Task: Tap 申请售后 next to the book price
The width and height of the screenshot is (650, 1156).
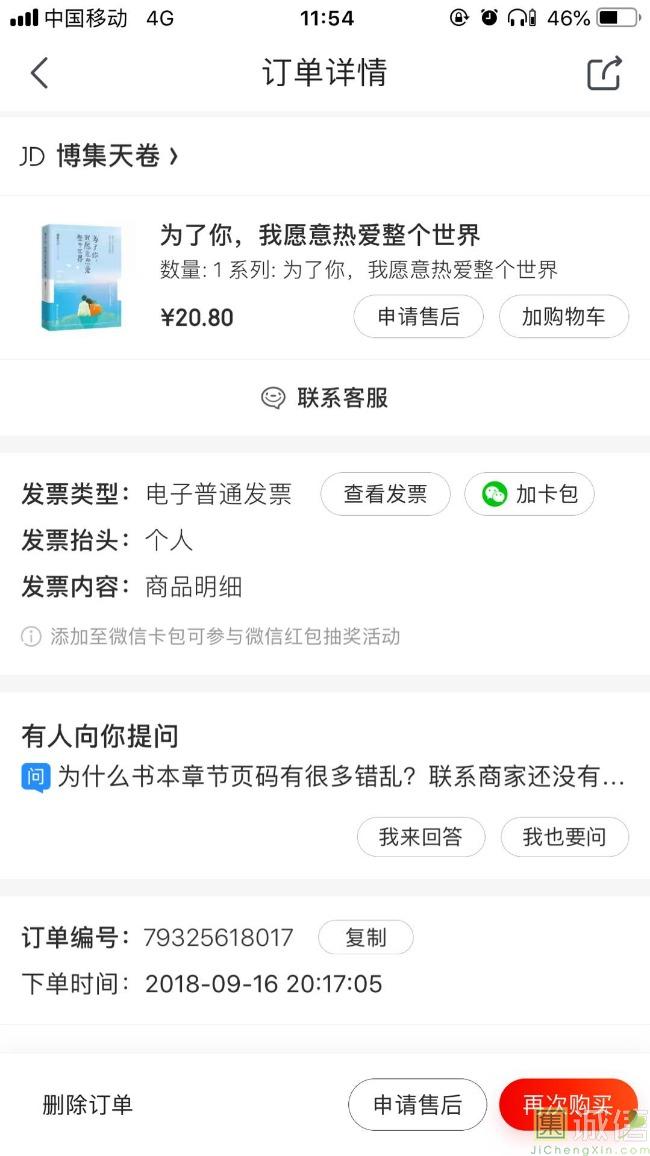Action: pos(418,317)
